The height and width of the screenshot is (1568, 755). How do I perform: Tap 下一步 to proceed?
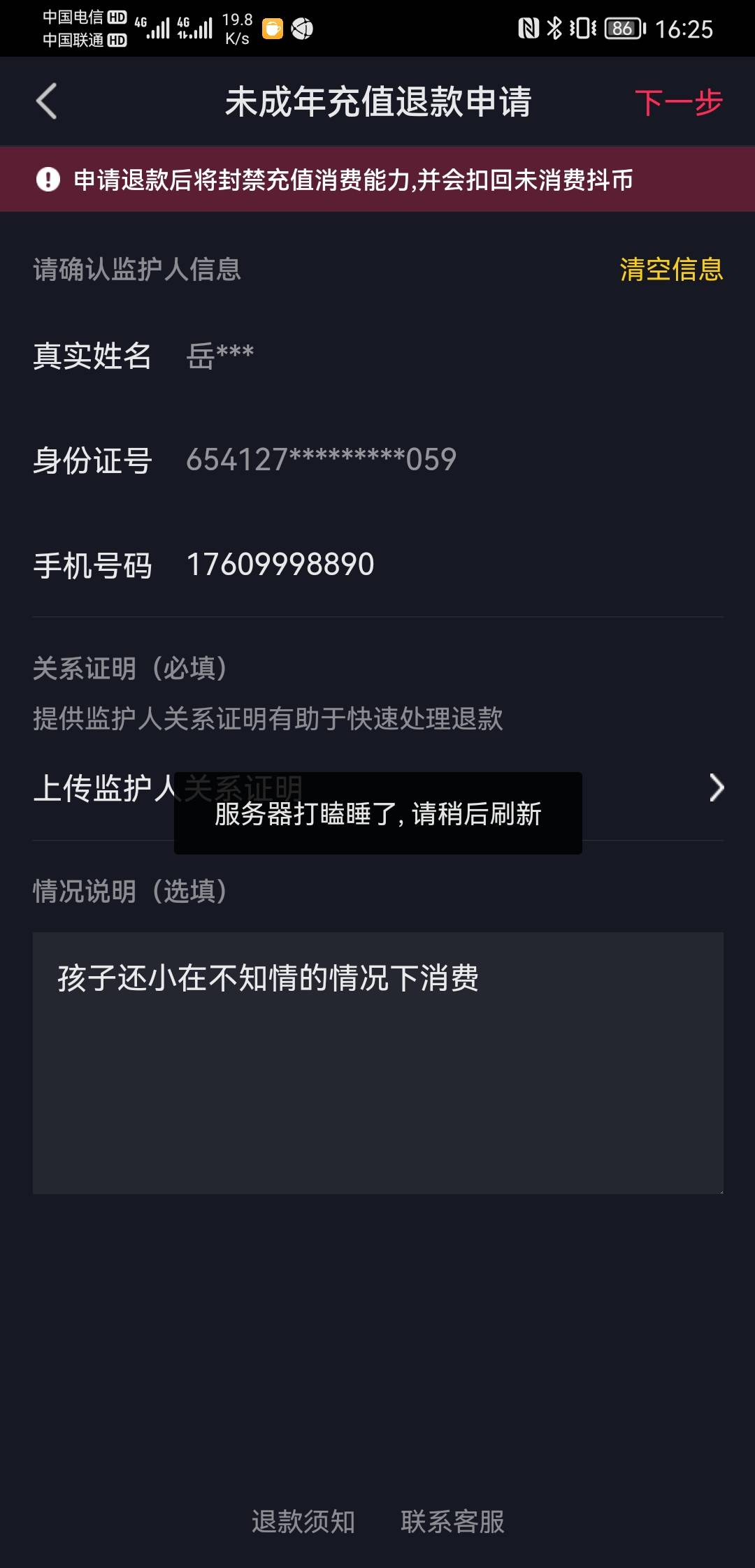click(x=677, y=103)
